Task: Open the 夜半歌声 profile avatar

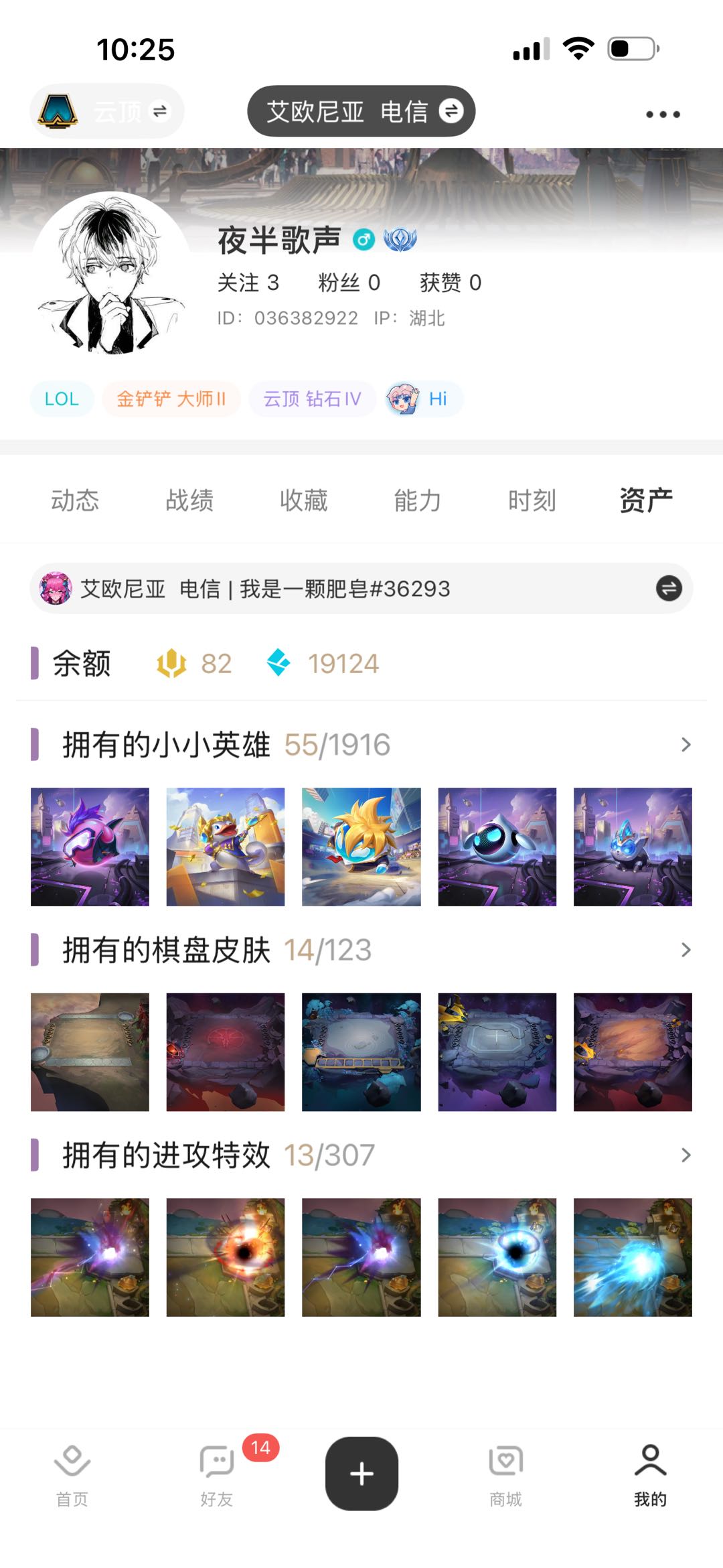Action: click(x=111, y=273)
